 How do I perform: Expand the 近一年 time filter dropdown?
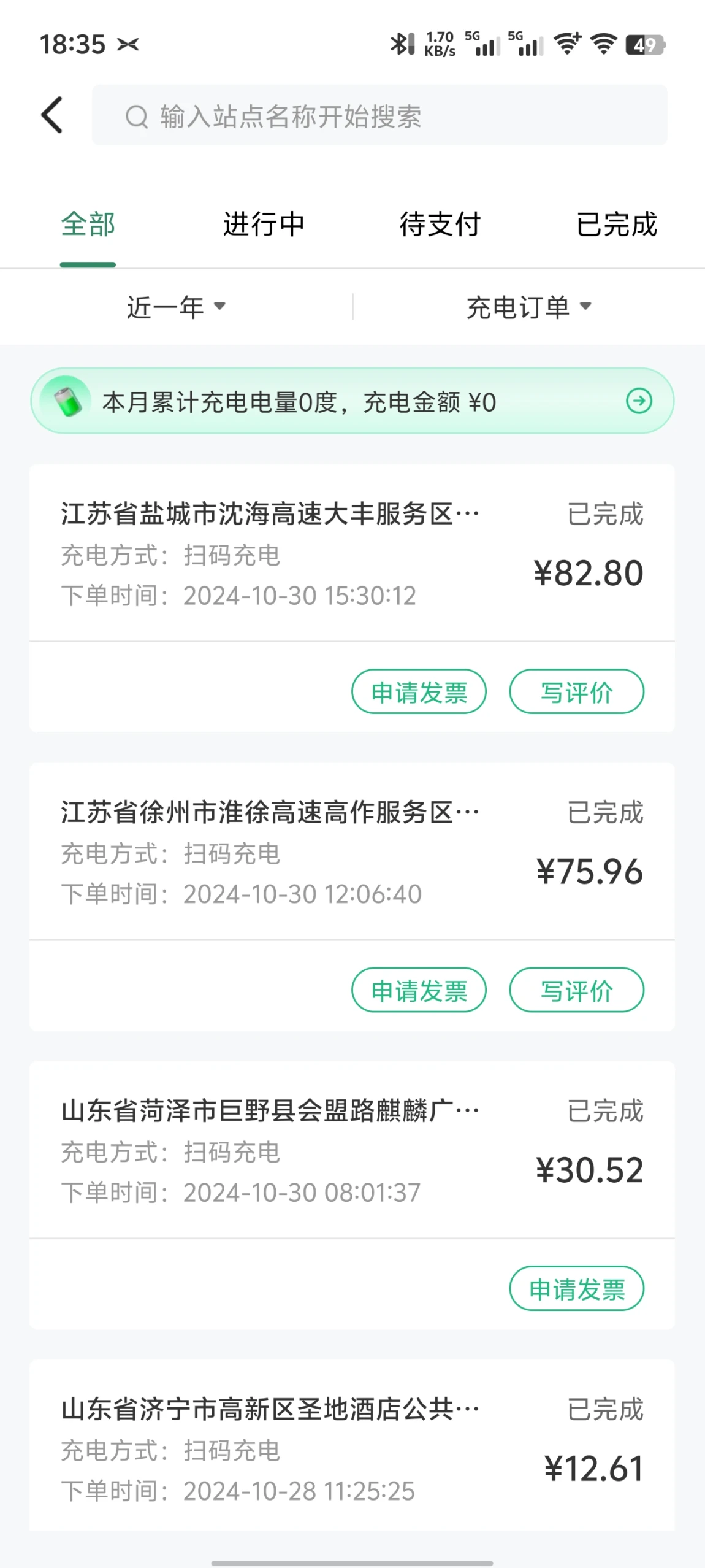177,307
